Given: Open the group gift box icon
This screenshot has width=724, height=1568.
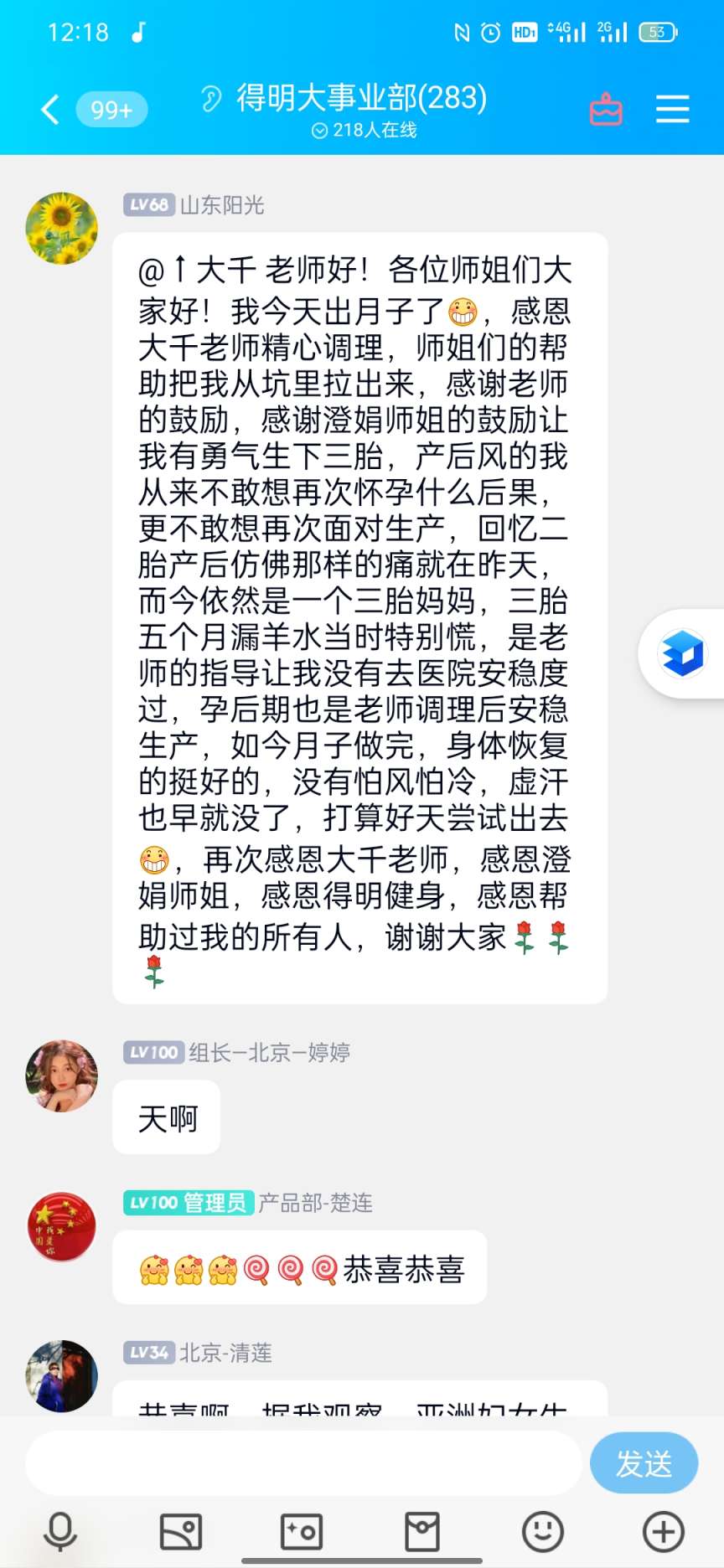Looking at the screenshot, I should pos(606,109).
